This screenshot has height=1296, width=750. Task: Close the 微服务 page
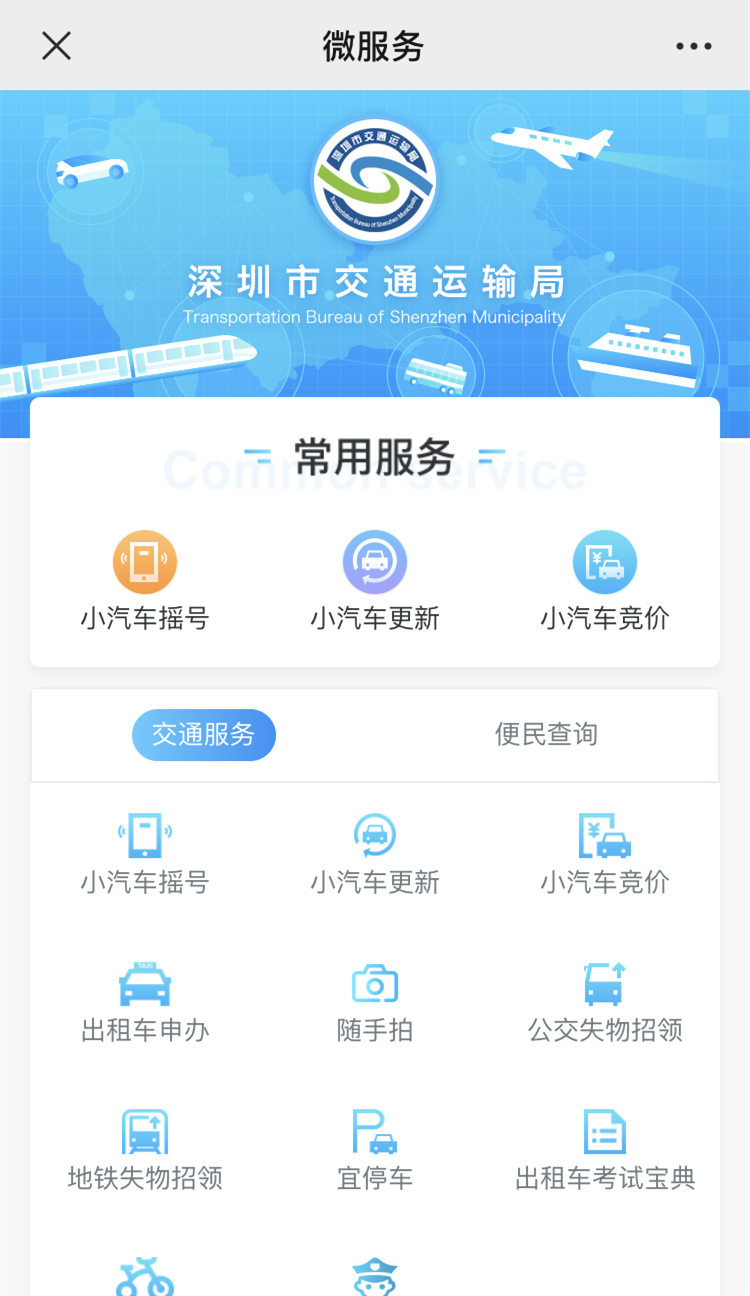click(x=56, y=46)
